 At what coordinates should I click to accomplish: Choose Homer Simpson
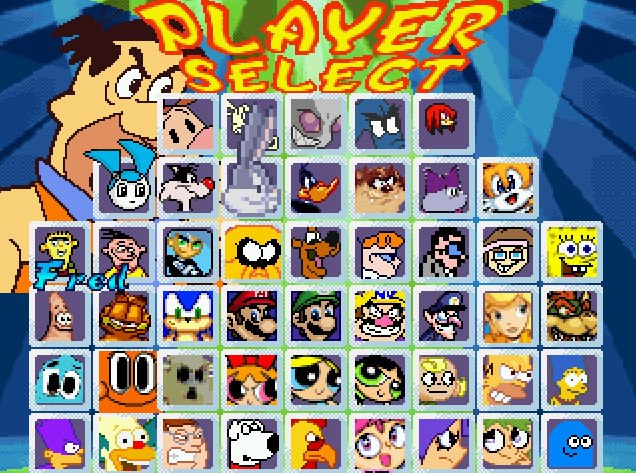tap(508, 379)
